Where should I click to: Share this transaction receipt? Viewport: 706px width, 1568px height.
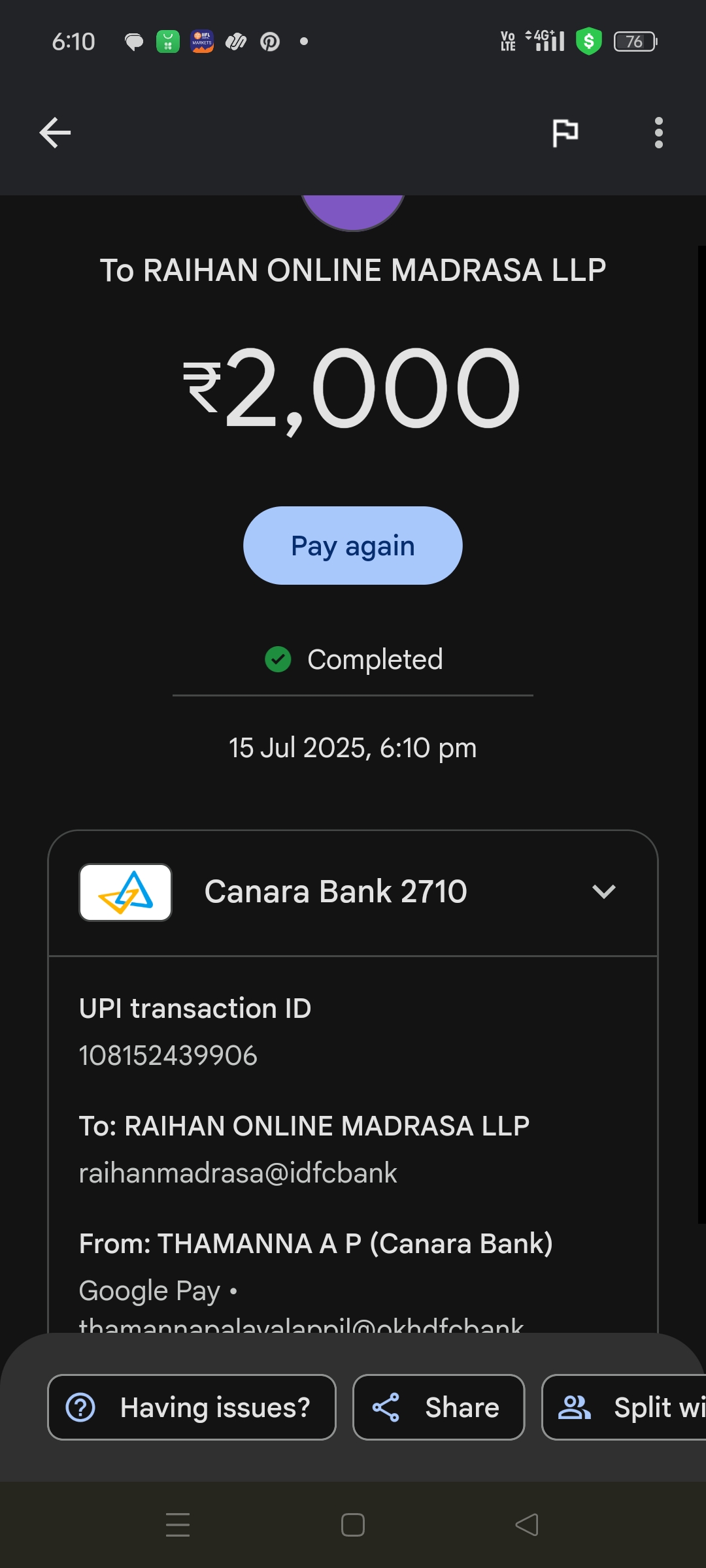439,1407
